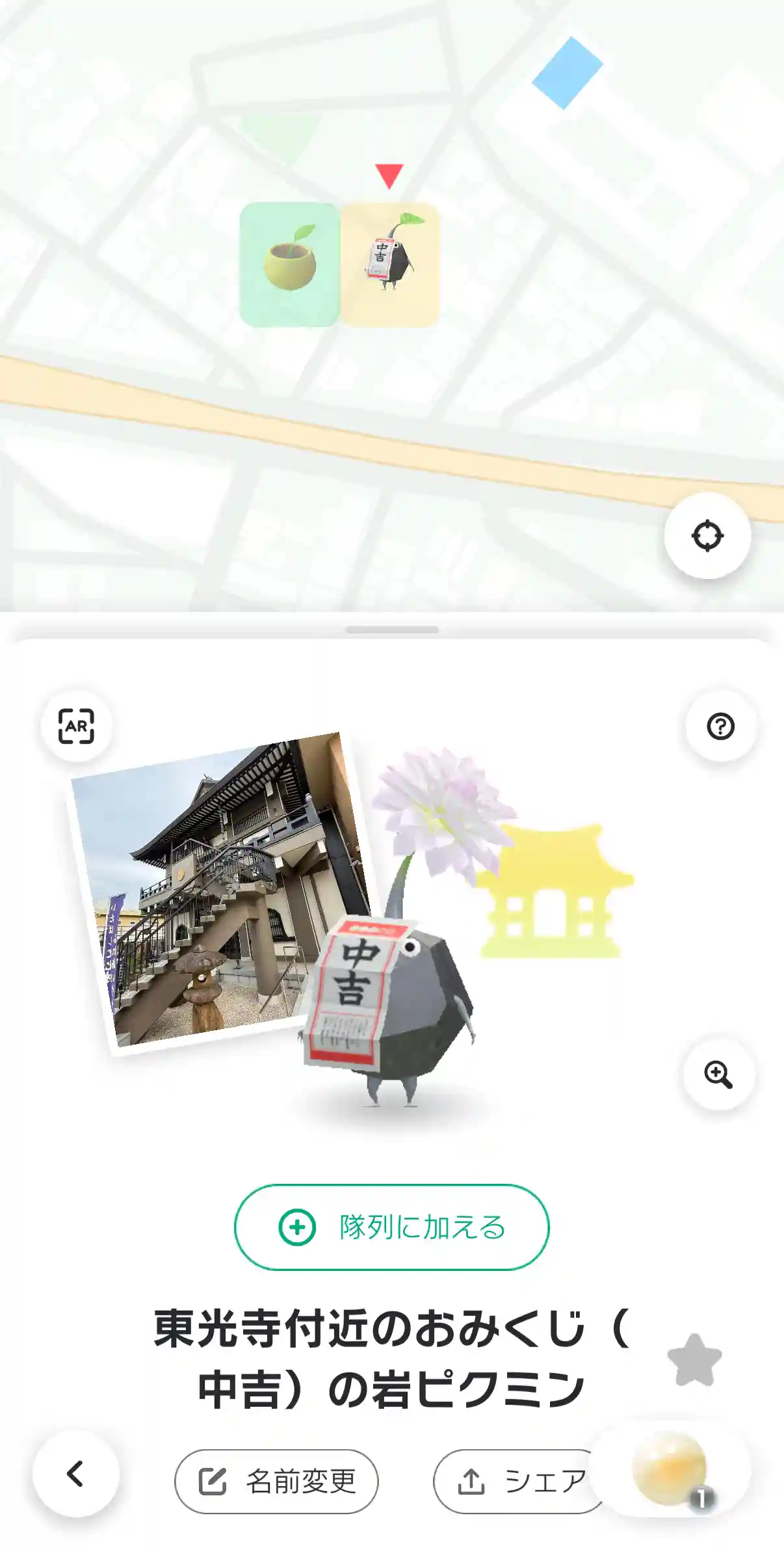Recenter the map on current location
Image resolution: width=784 pixels, height=1550 pixels.
tap(707, 536)
